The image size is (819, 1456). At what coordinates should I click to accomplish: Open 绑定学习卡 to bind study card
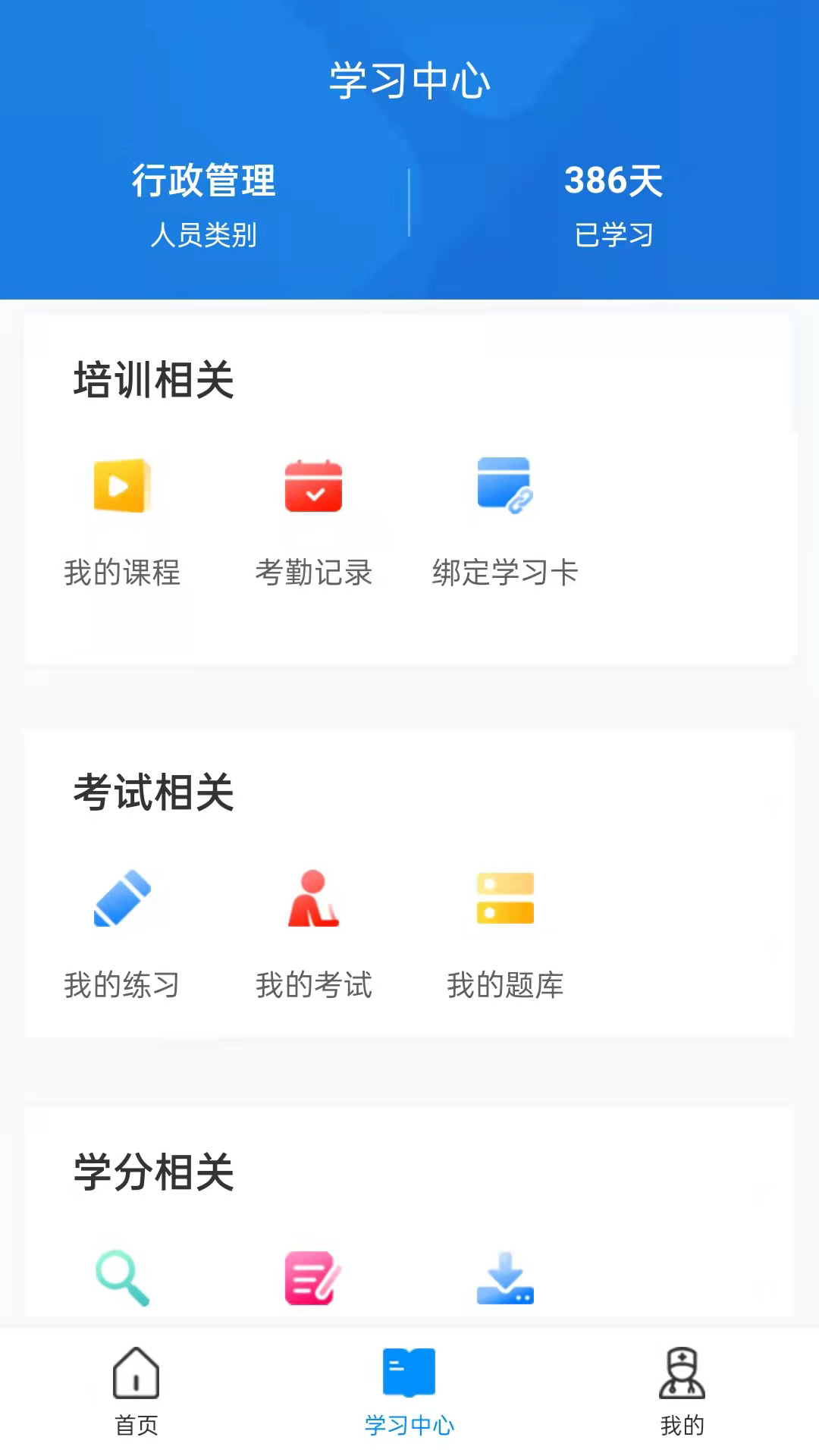[x=505, y=522]
